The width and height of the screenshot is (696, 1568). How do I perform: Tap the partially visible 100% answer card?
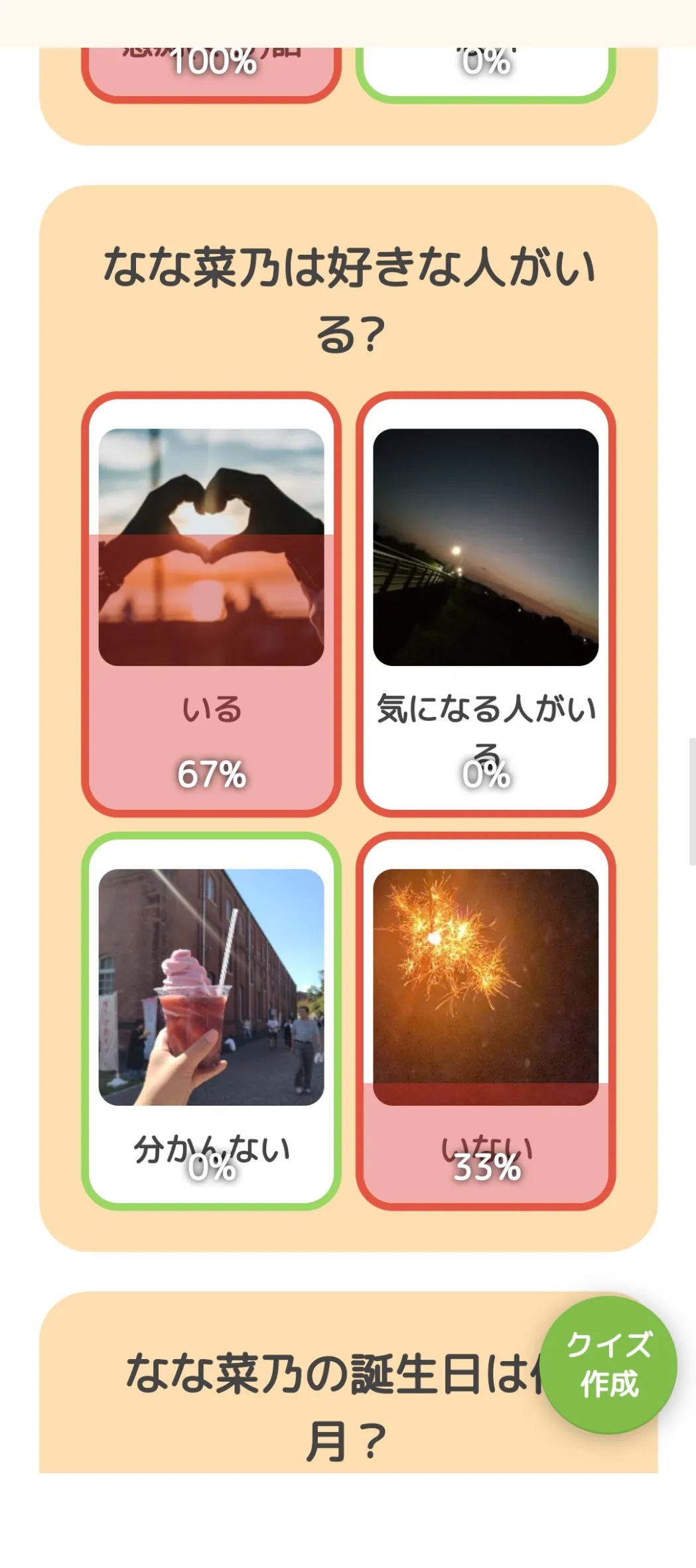pyautogui.click(x=211, y=74)
